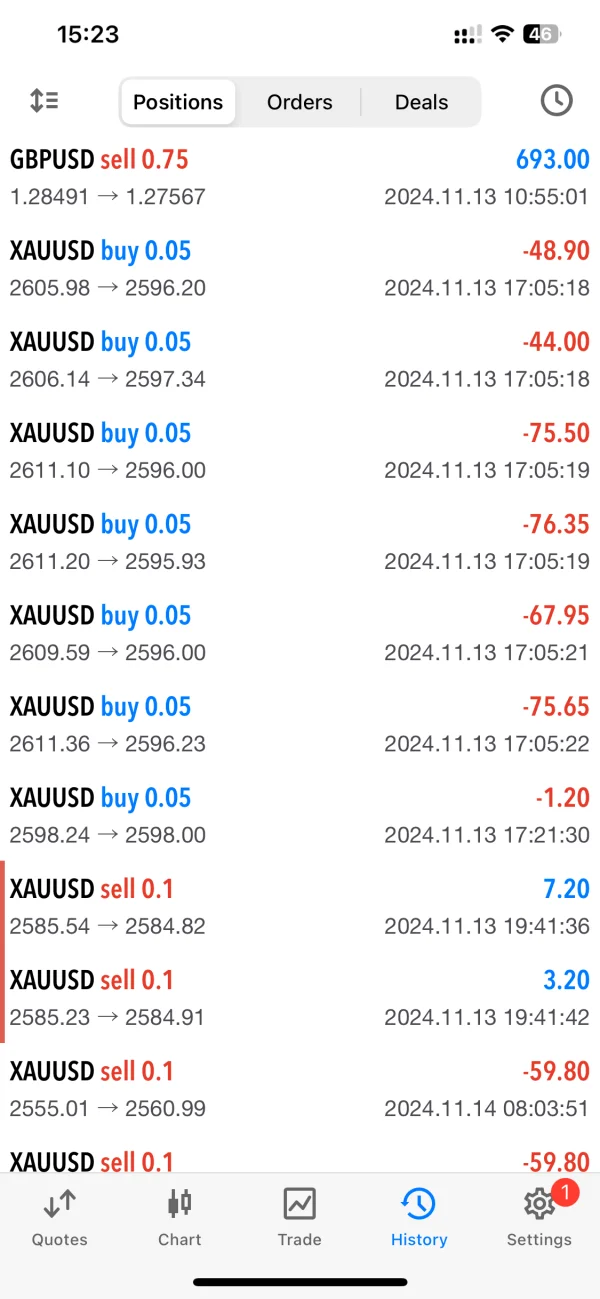Image resolution: width=600 pixels, height=1299 pixels.
Task: Open the sort options icon
Action: tap(44, 101)
